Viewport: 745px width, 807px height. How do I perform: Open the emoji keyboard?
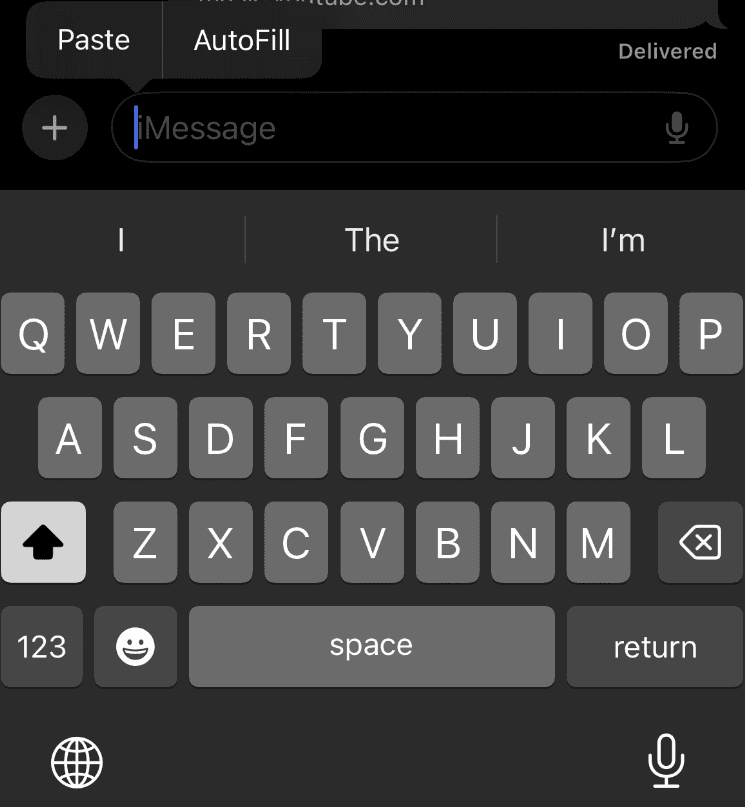click(x=136, y=647)
